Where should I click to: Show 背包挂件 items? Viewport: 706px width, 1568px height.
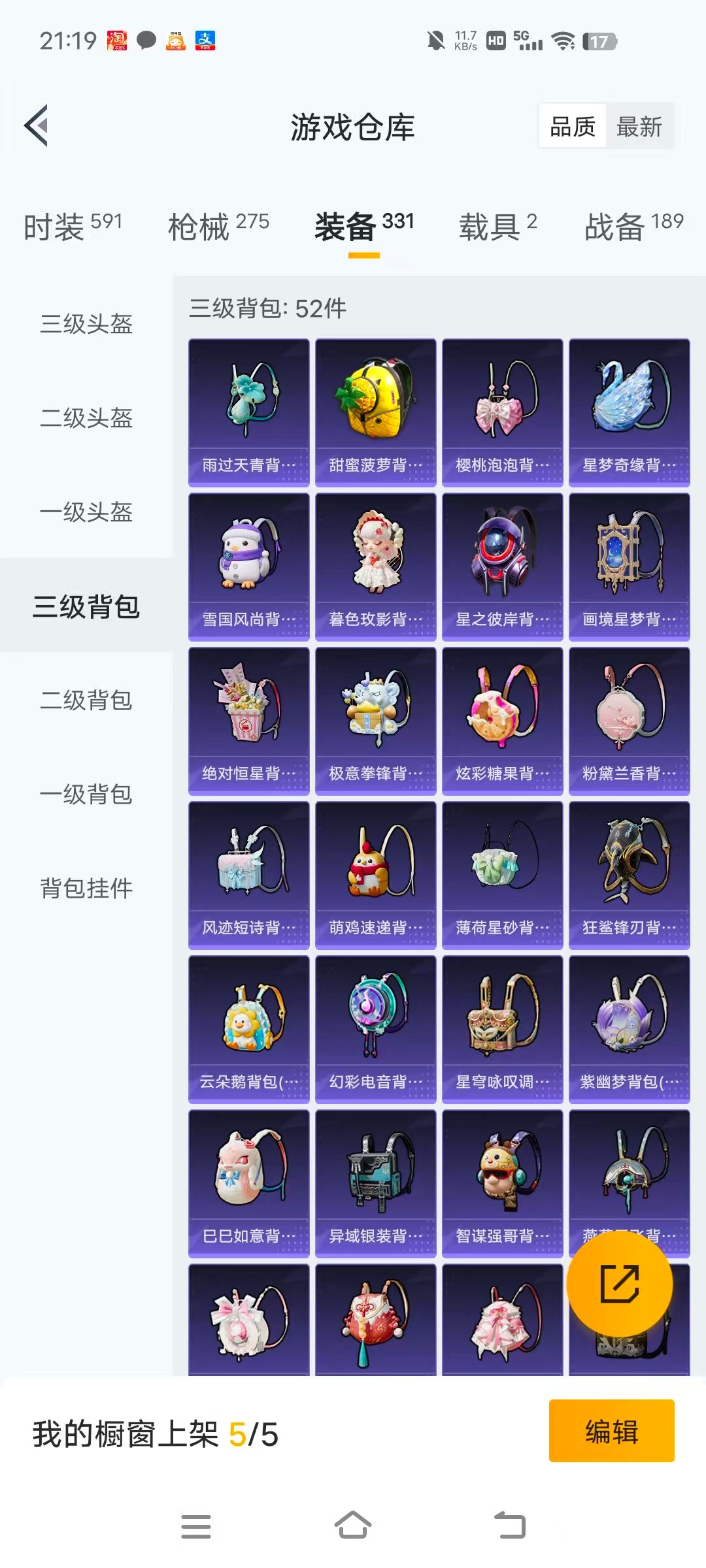(86, 888)
